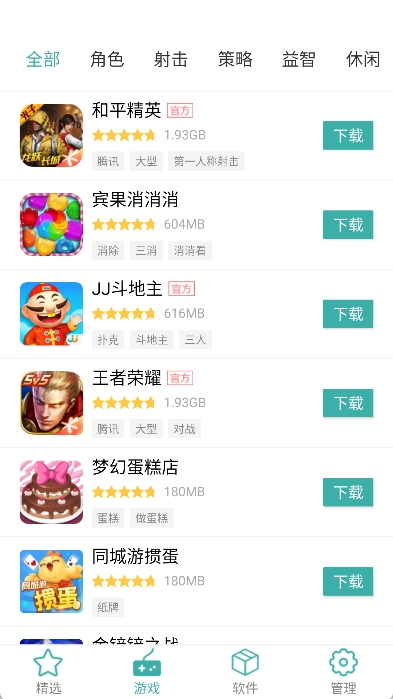Image resolution: width=393 pixels, height=699 pixels.
Task: Open the 策略 category tab
Action: 235,59
